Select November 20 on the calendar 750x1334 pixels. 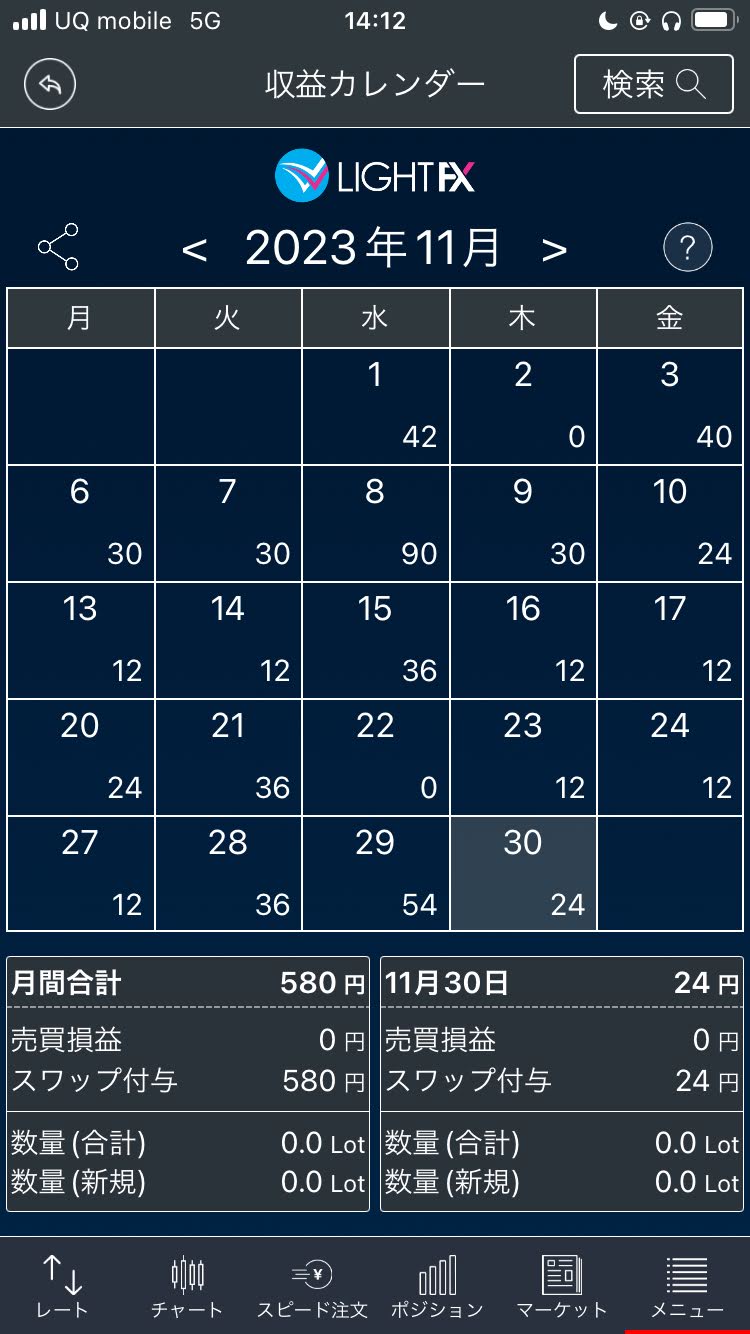click(x=81, y=757)
